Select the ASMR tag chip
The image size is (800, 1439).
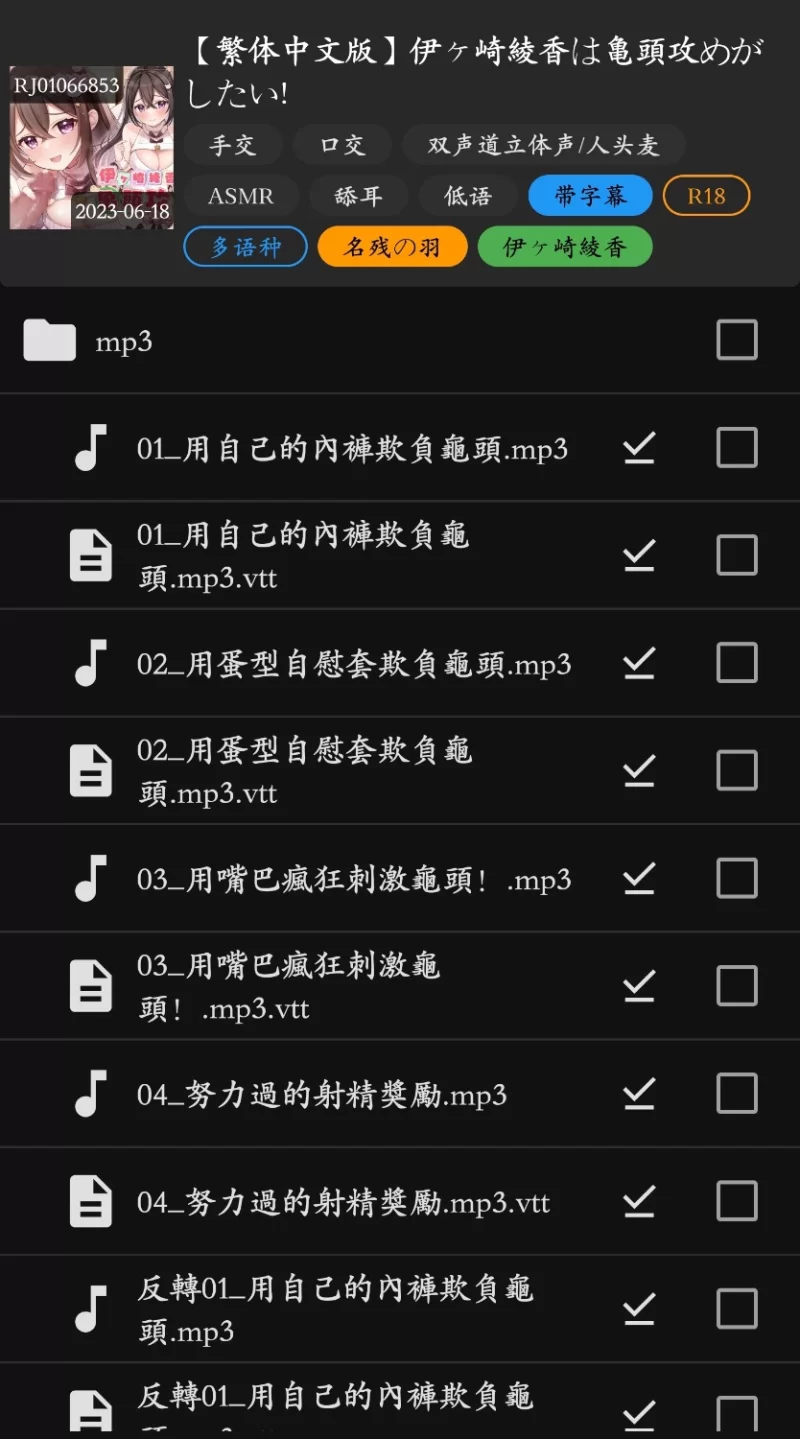tap(240, 196)
